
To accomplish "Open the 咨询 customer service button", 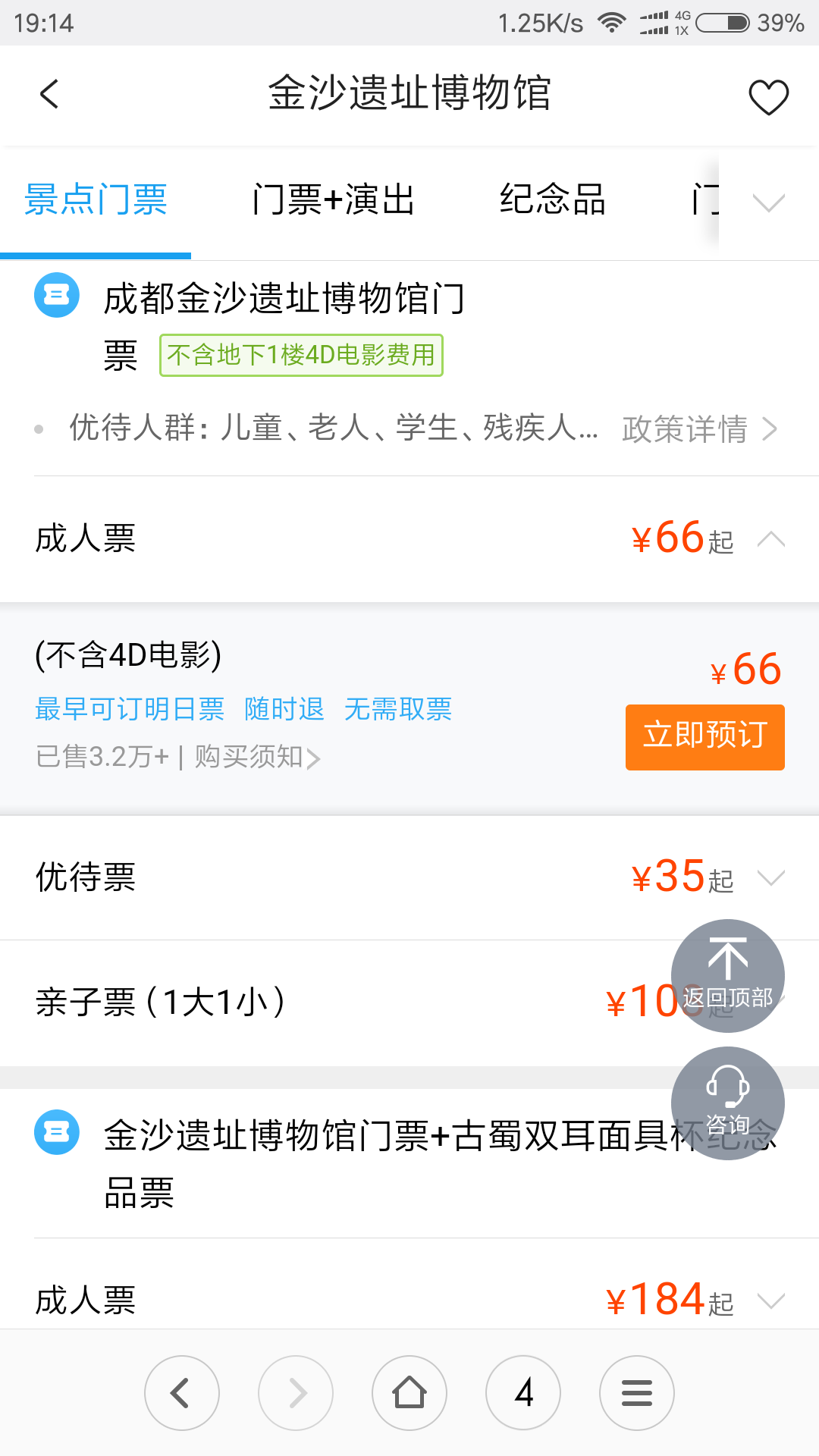I will 727,1103.
